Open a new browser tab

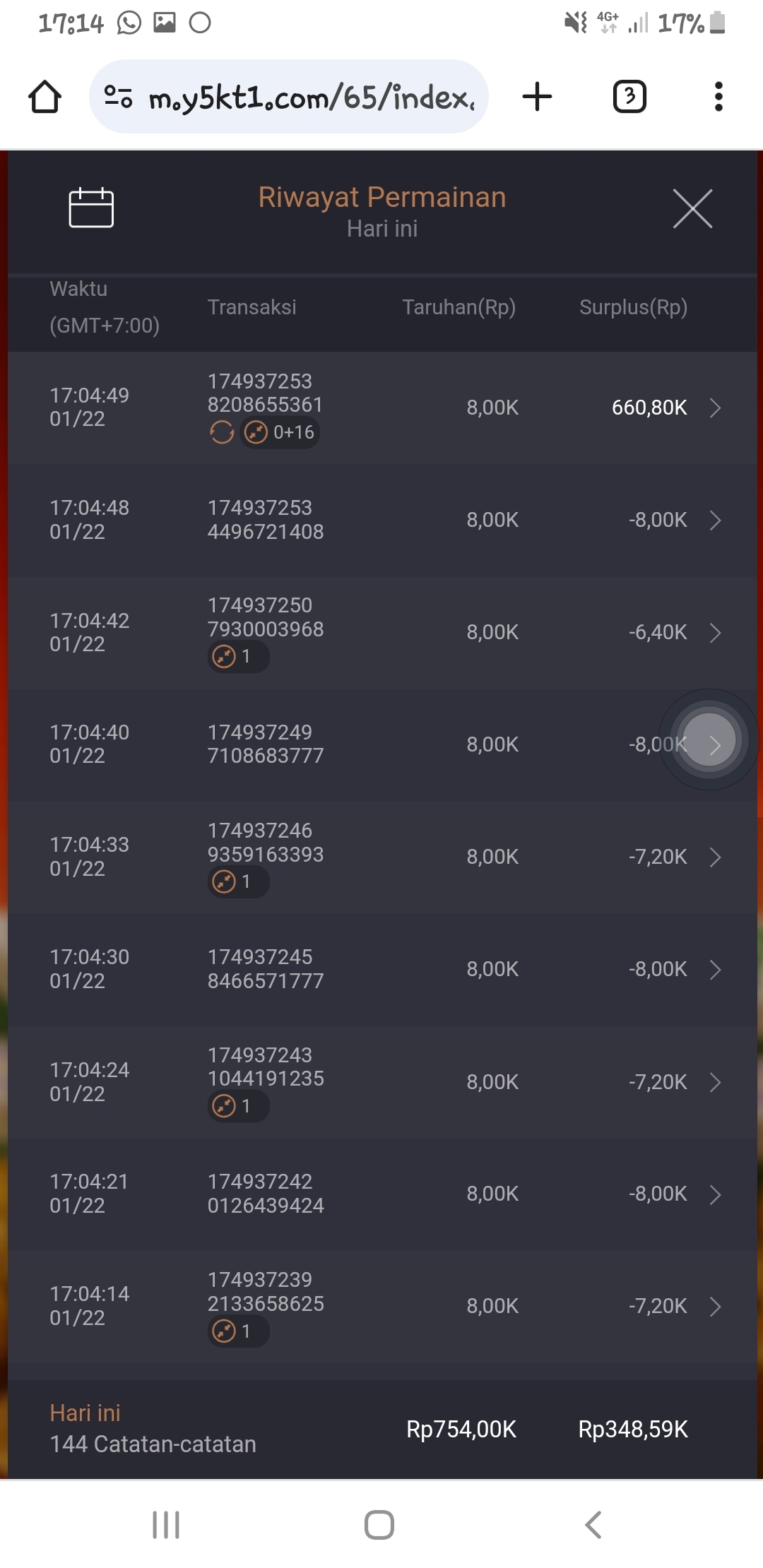pyautogui.click(x=537, y=97)
